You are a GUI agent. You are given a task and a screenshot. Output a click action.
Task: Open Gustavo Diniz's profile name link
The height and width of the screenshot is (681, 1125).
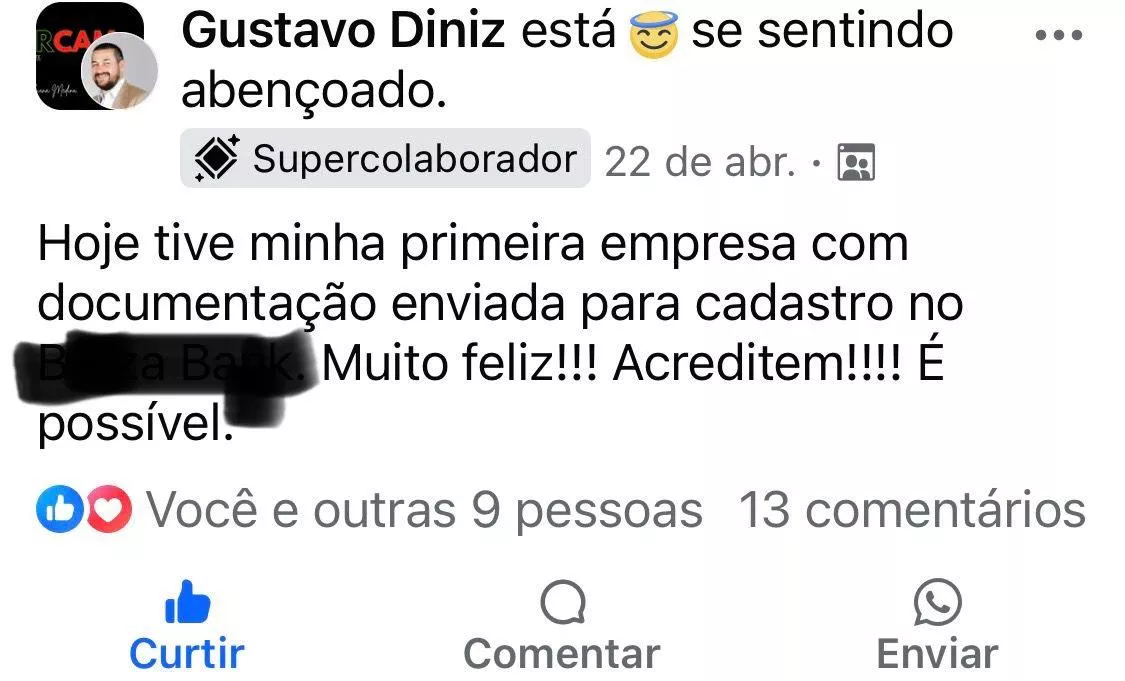pos(343,31)
